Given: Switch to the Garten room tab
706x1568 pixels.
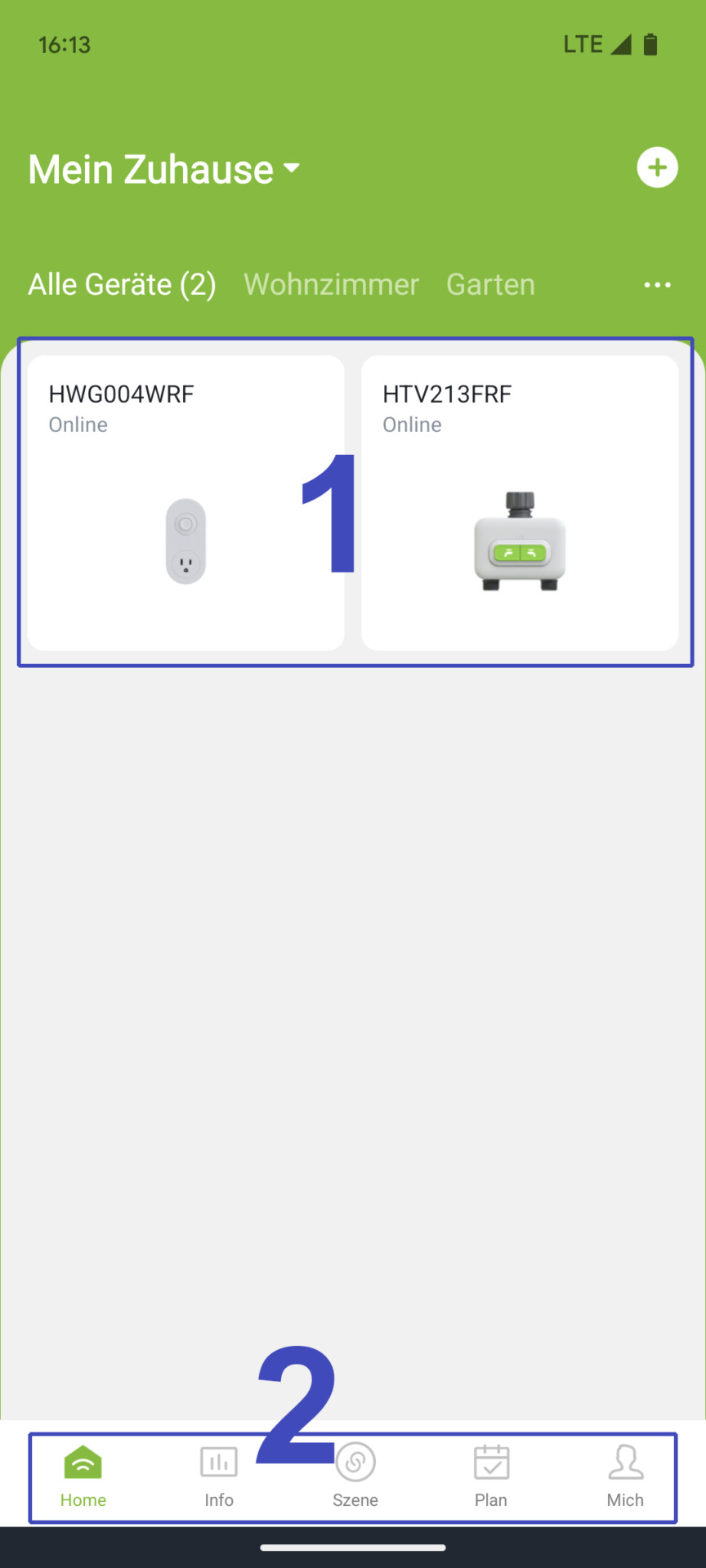Looking at the screenshot, I should click(x=490, y=285).
